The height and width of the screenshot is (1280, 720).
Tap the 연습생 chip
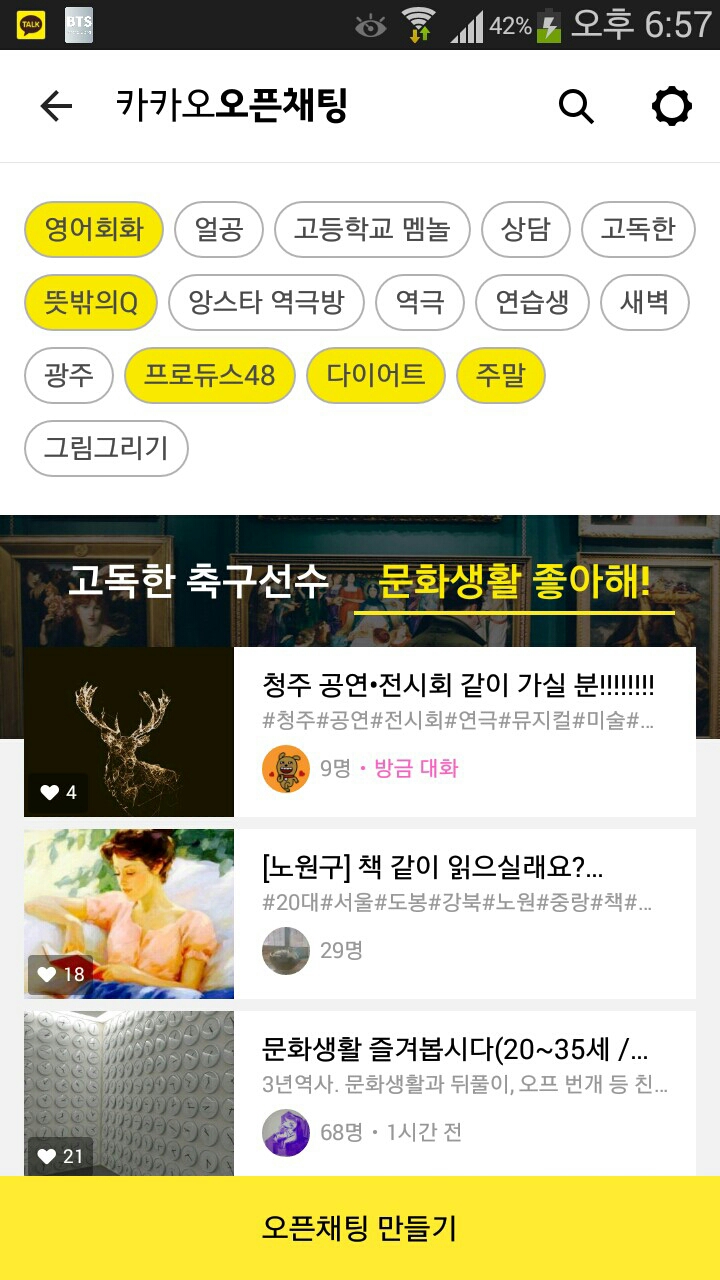click(532, 302)
